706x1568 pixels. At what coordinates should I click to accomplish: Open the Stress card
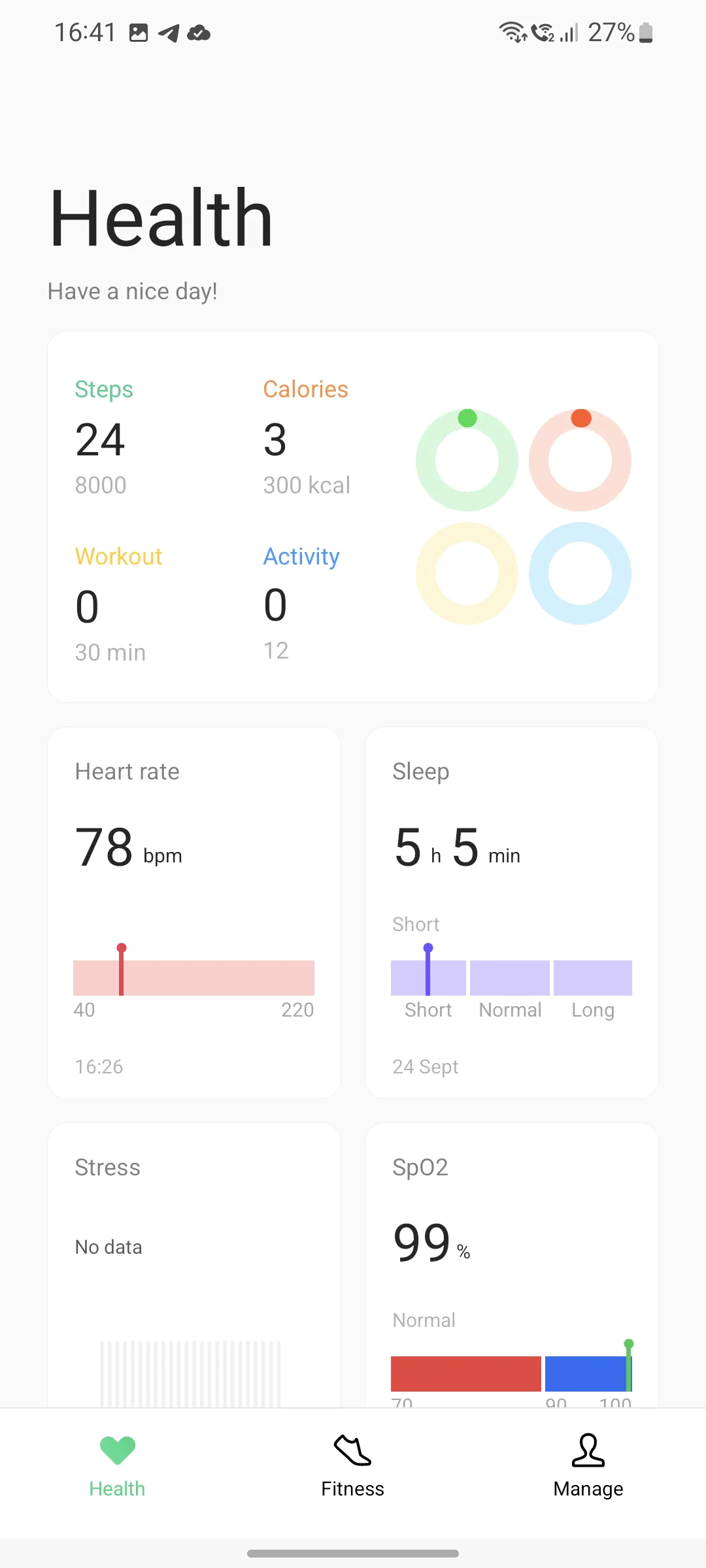coord(194,1265)
